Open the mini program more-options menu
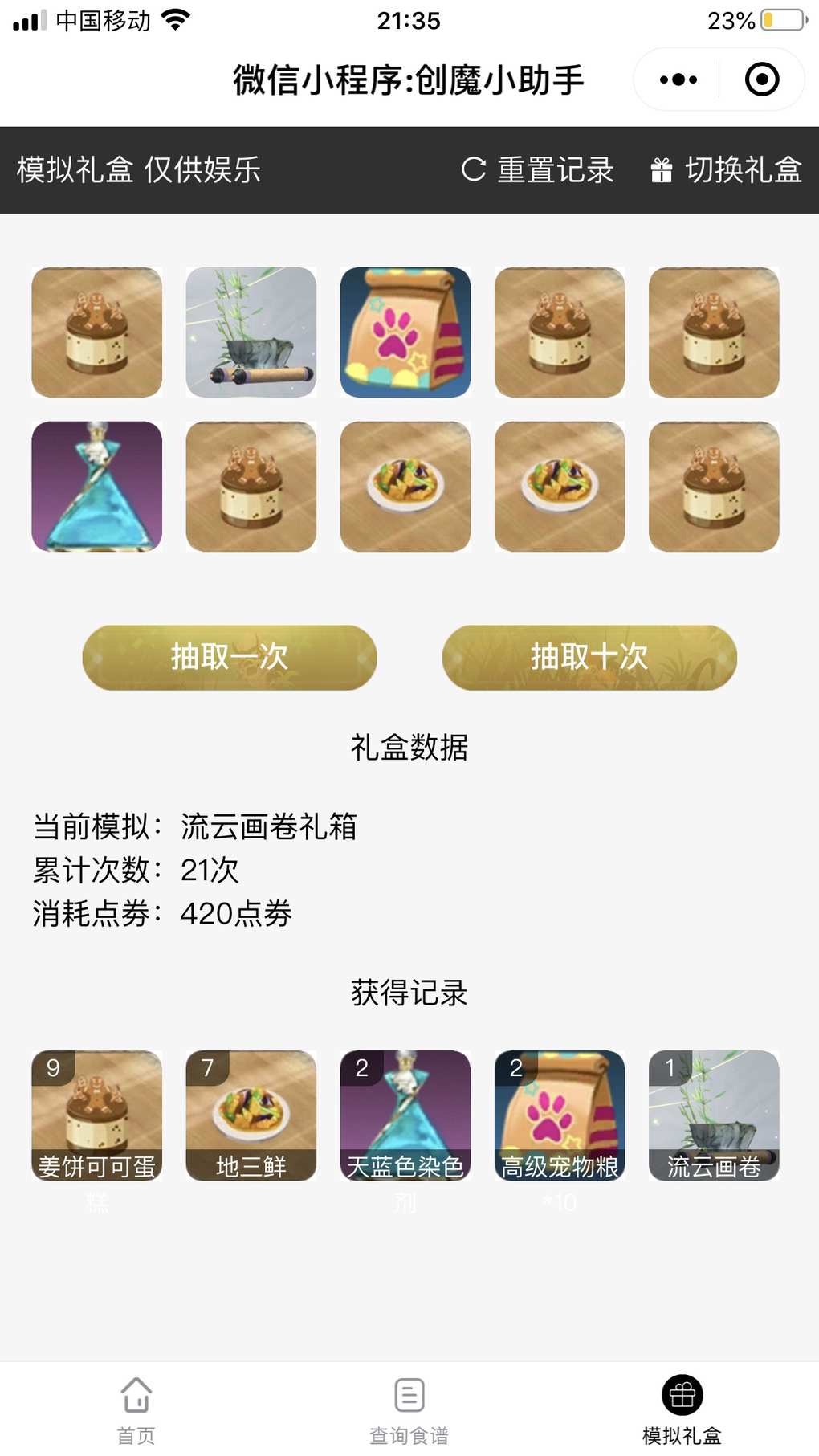819x1456 pixels. pos(678,80)
